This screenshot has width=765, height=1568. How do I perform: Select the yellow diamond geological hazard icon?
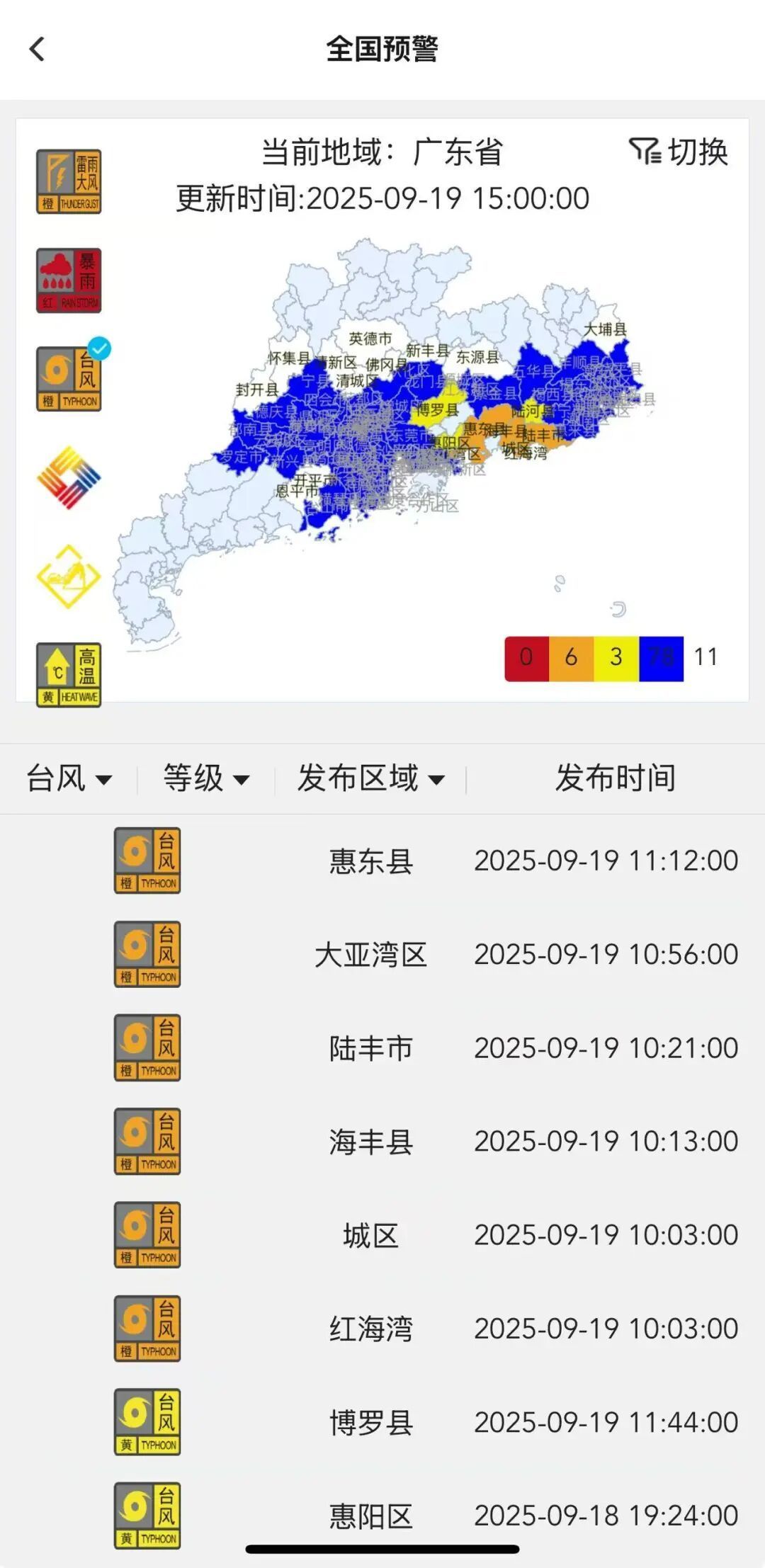pos(69,576)
